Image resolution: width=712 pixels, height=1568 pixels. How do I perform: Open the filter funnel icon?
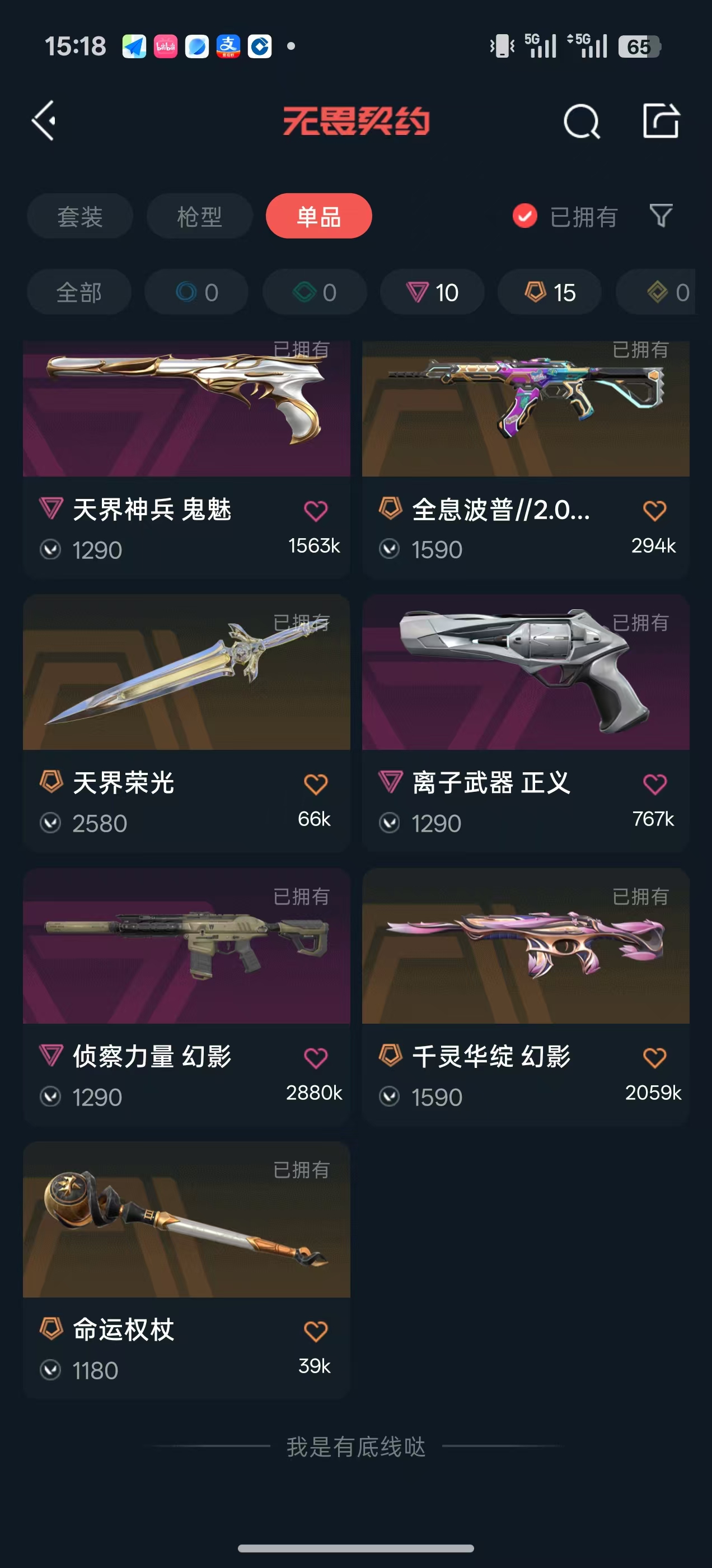[x=661, y=216]
